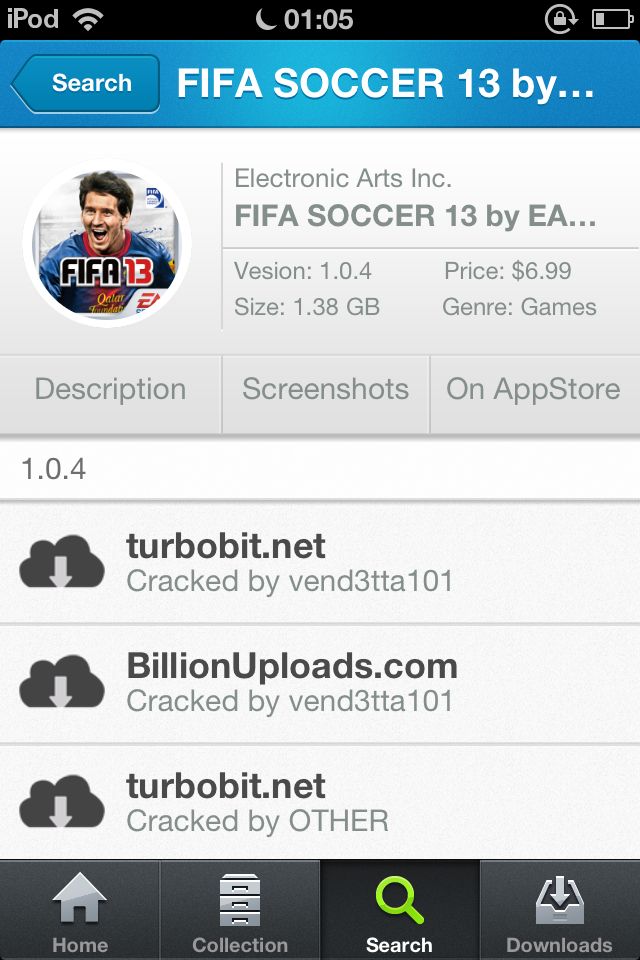The image size is (640, 960).
Task: View the Screenshots section
Action: click(325, 390)
